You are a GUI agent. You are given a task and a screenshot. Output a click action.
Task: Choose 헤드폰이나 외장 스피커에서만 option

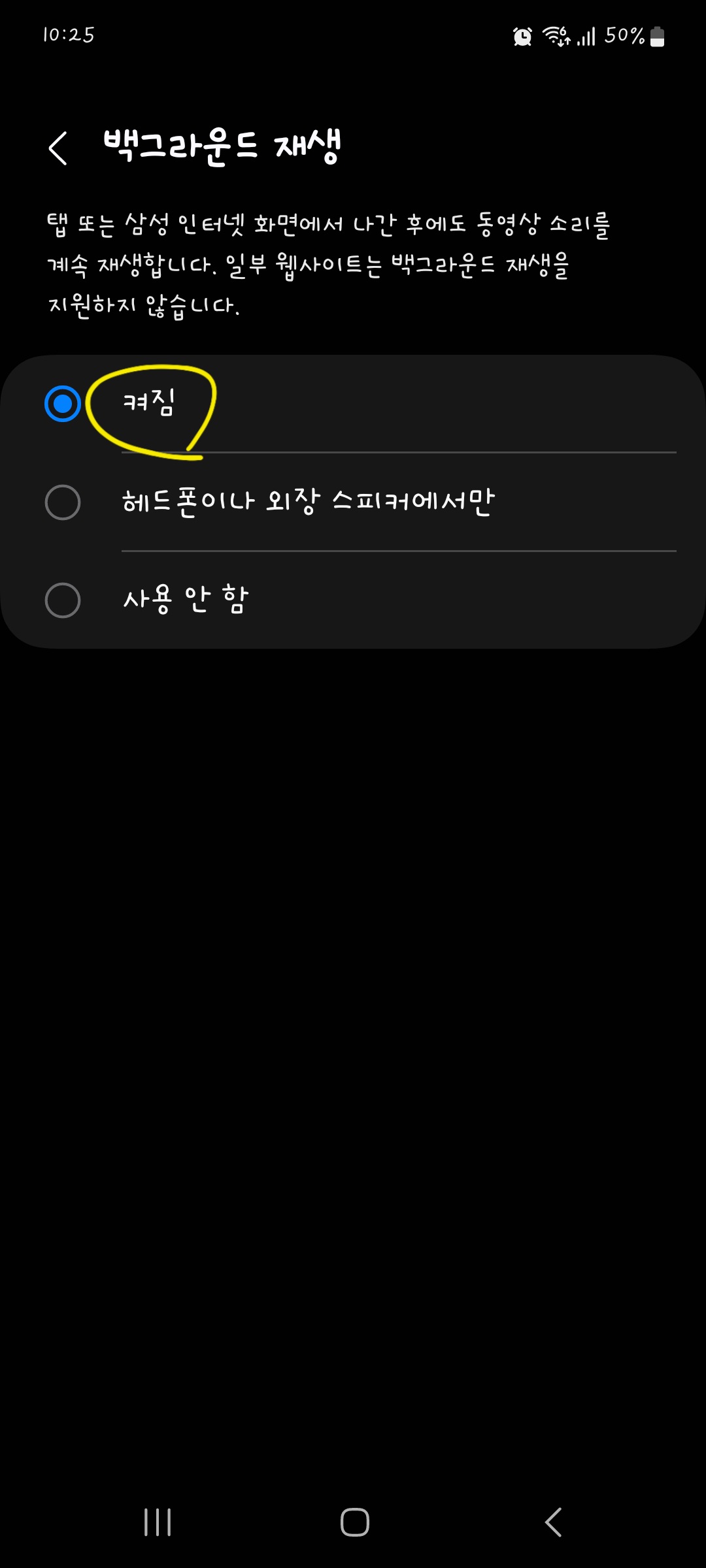[x=63, y=502]
